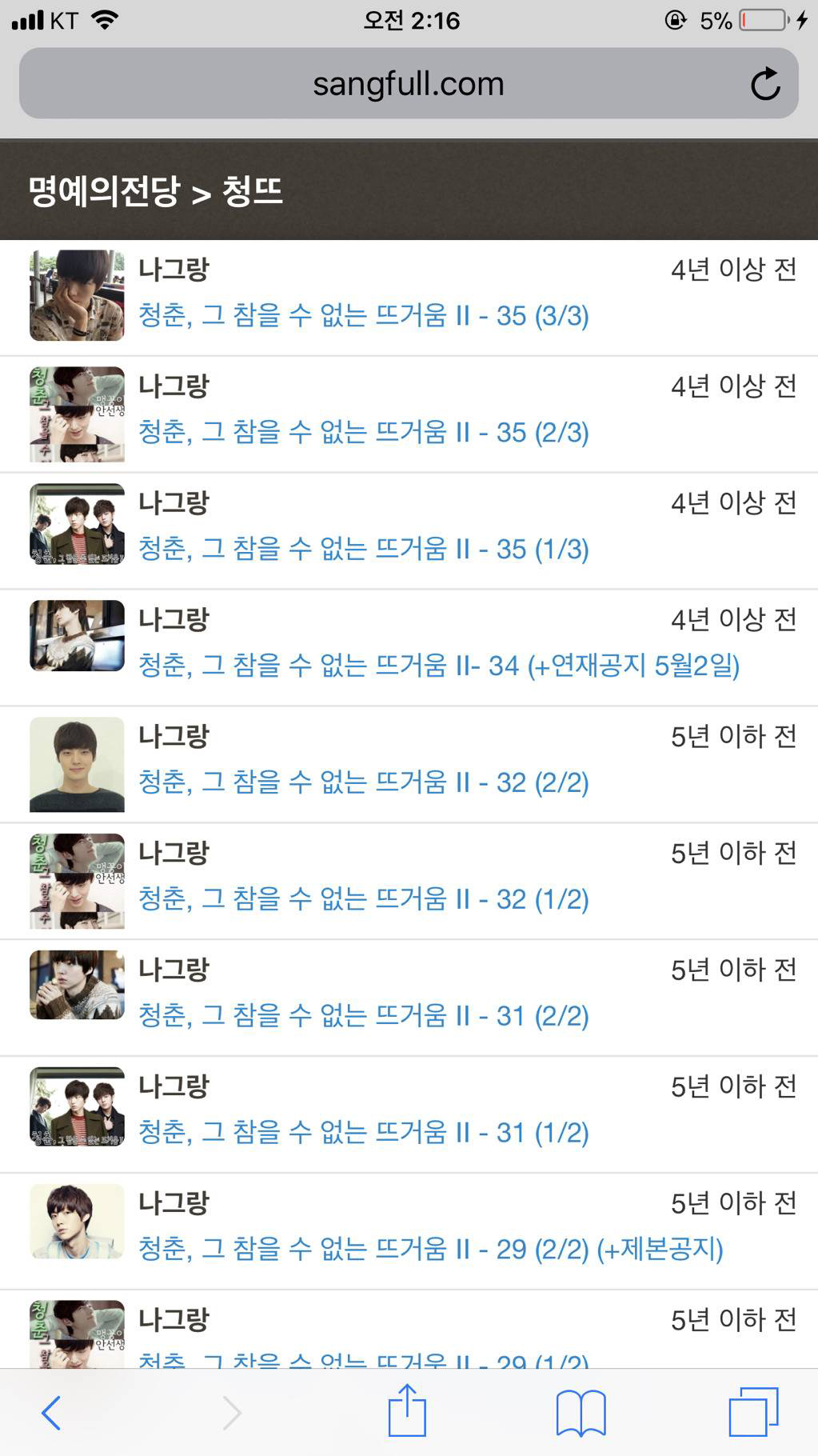The width and height of the screenshot is (818, 1456).
Task: Reload the page with the refresh icon
Action: (x=764, y=83)
